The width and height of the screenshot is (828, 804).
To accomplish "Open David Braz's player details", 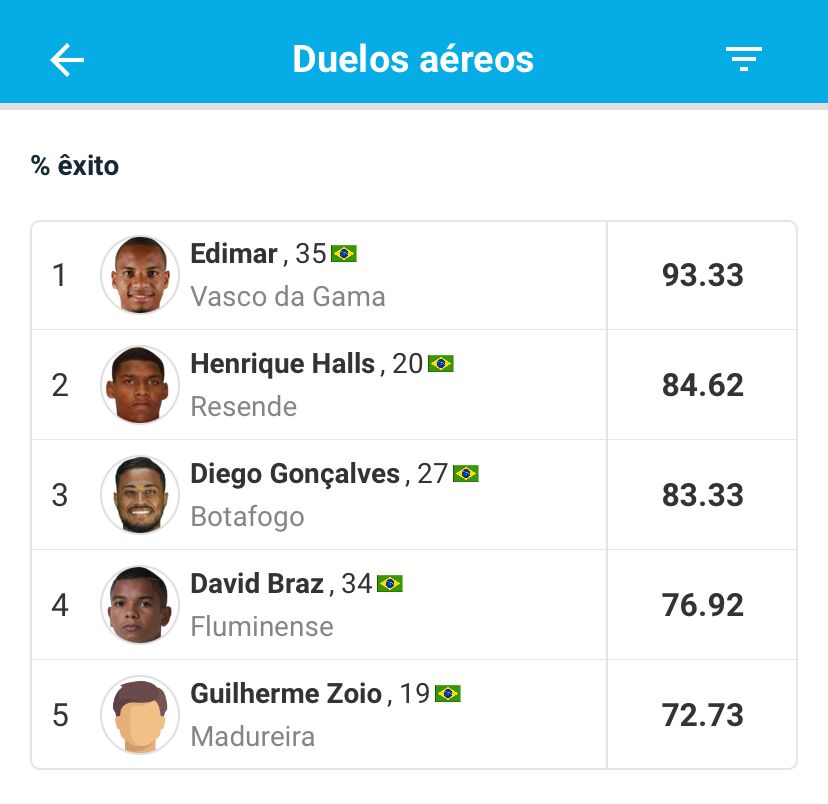I will 257,584.
